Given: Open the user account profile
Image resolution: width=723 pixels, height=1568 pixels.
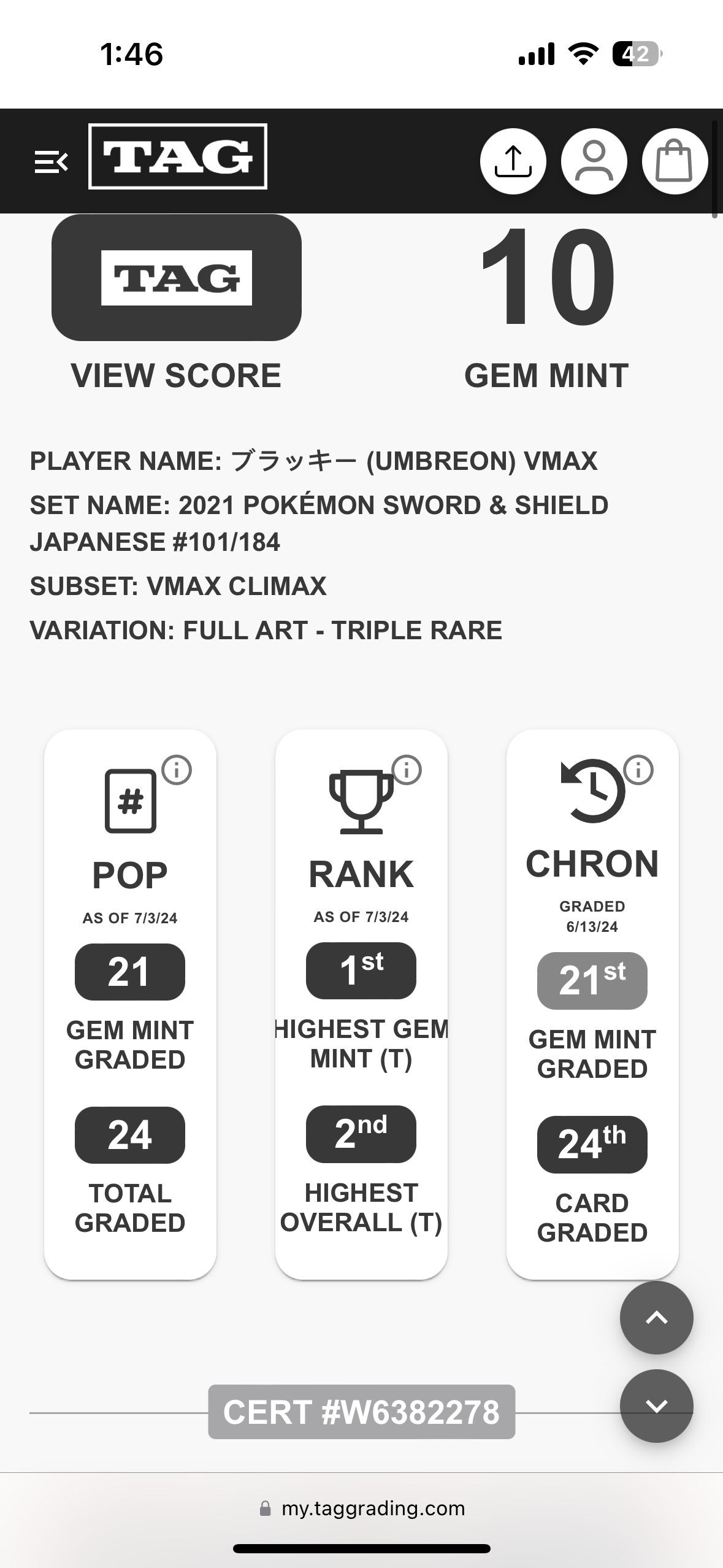Looking at the screenshot, I should pyautogui.click(x=594, y=161).
